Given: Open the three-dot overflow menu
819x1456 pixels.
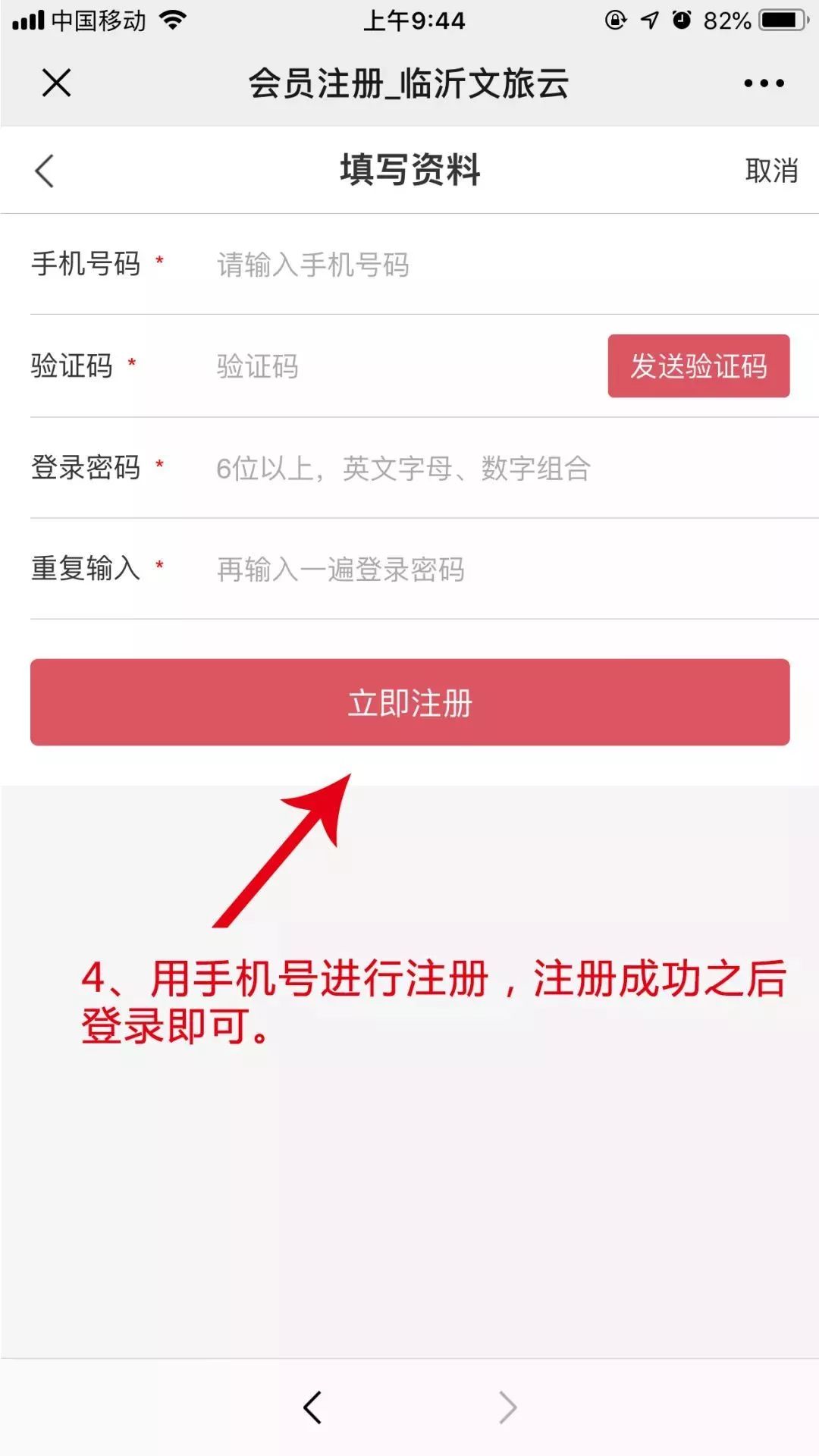Looking at the screenshot, I should [x=763, y=83].
